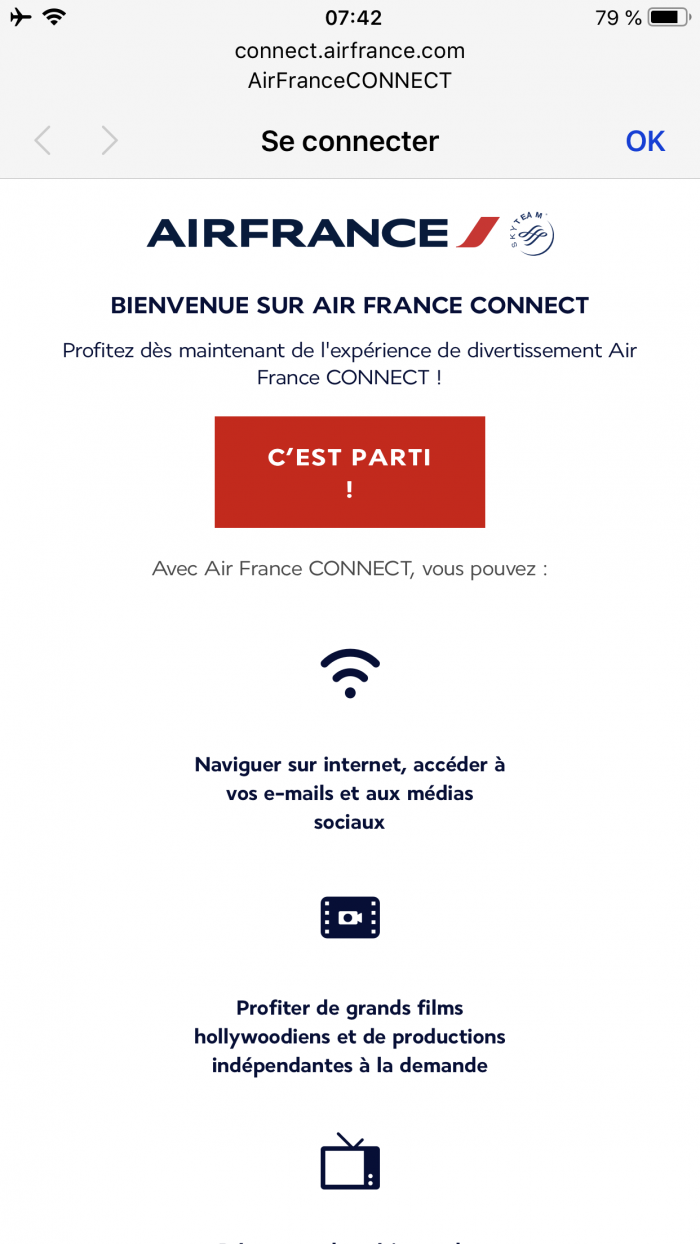700x1244 pixels.
Task: Tap OK to close the login page
Action: coord(645,141)
